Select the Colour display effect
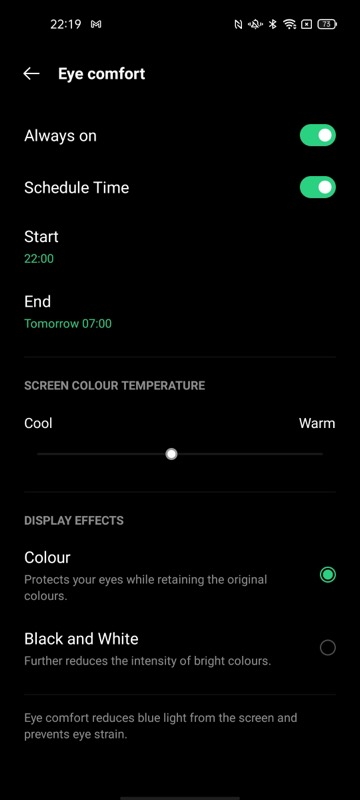This screenshot has height=800, width=360. [x=179, y=576]
